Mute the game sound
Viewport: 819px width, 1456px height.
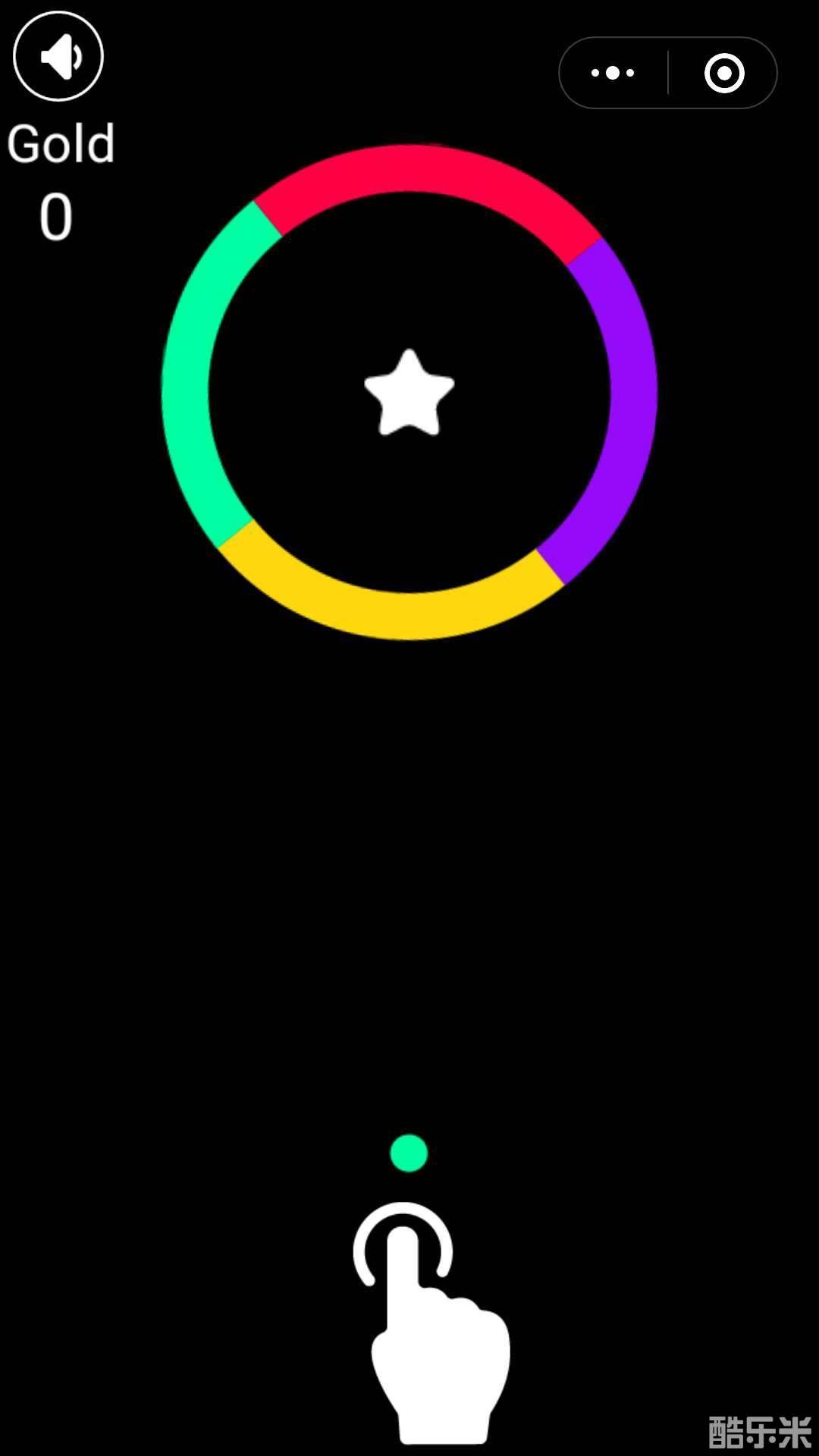[x=58, y=57]
